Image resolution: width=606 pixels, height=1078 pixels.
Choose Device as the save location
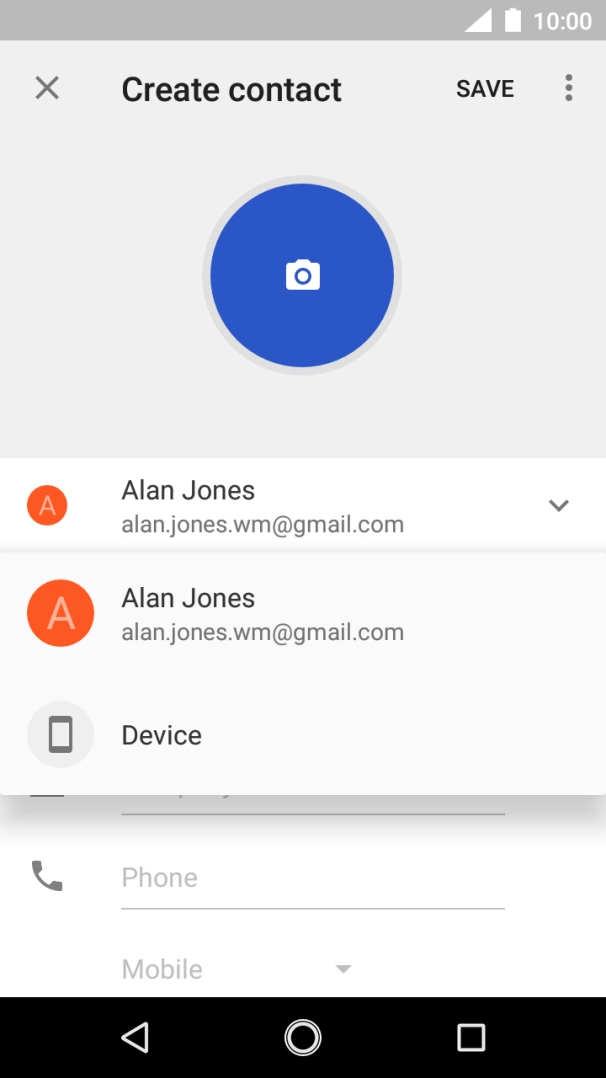162,735
